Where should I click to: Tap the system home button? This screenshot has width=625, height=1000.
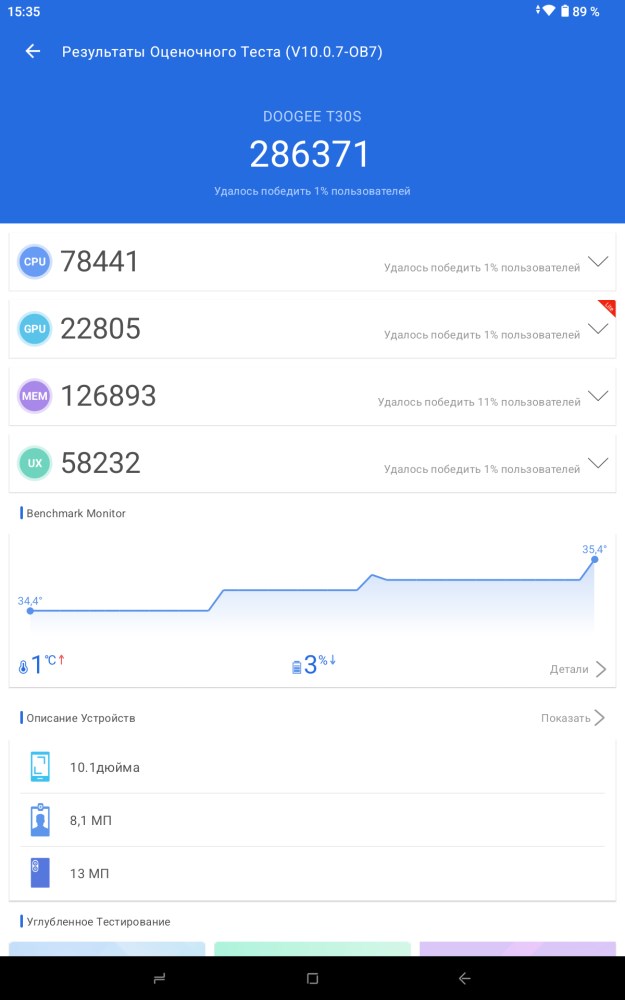(312, 978)
